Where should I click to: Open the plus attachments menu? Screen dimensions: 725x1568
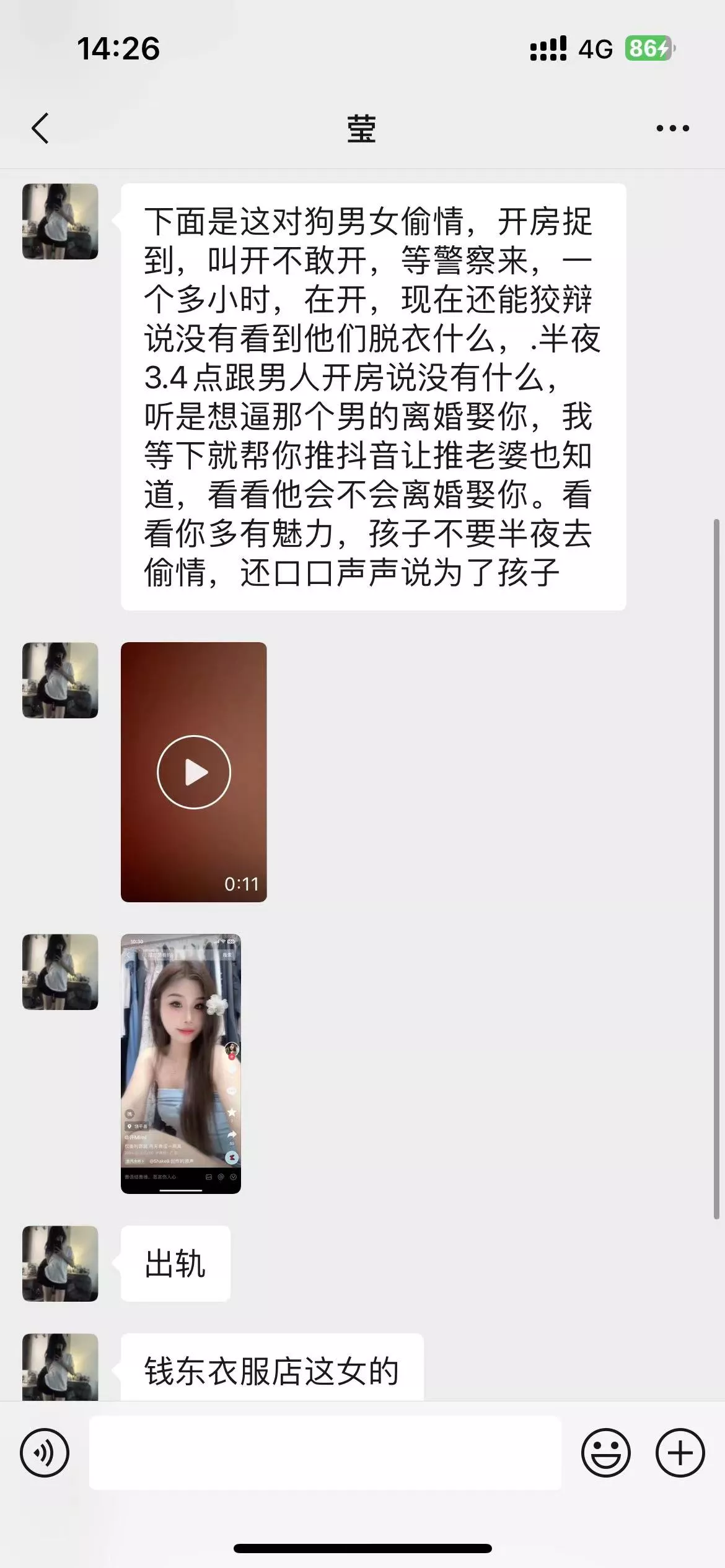pos(680,1452)
